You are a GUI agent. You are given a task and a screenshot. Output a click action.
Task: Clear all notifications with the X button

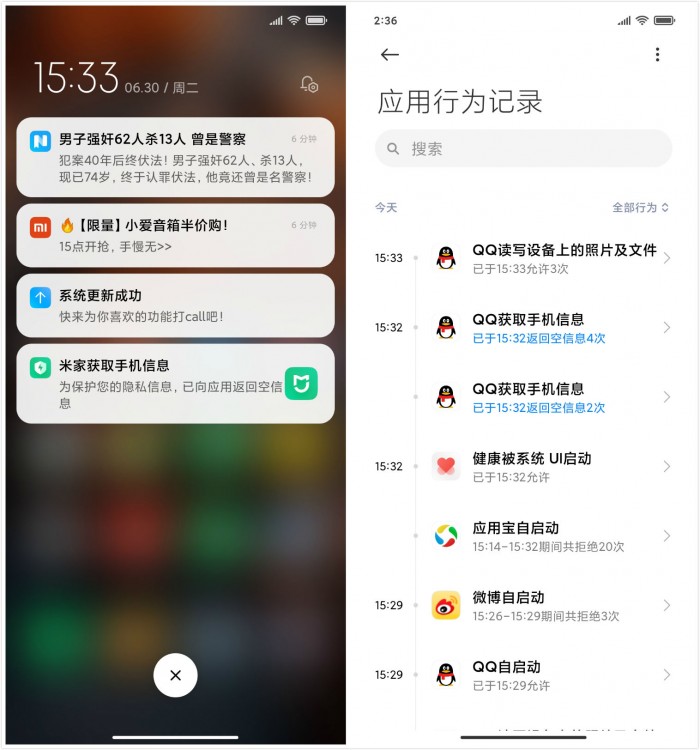(x=175, y=675)
